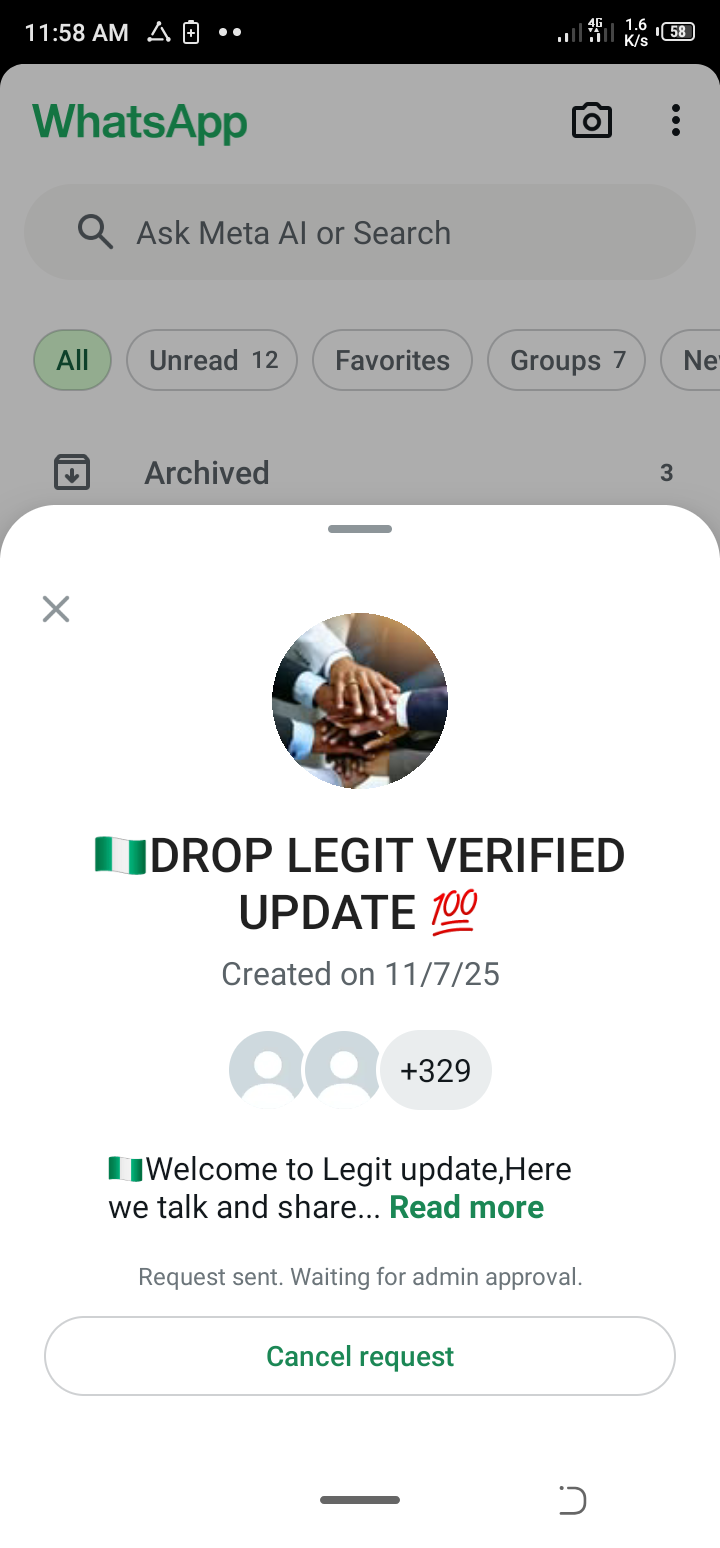Tap the system back button
Screen dimensions: 720x1548
click(572, 1500)
